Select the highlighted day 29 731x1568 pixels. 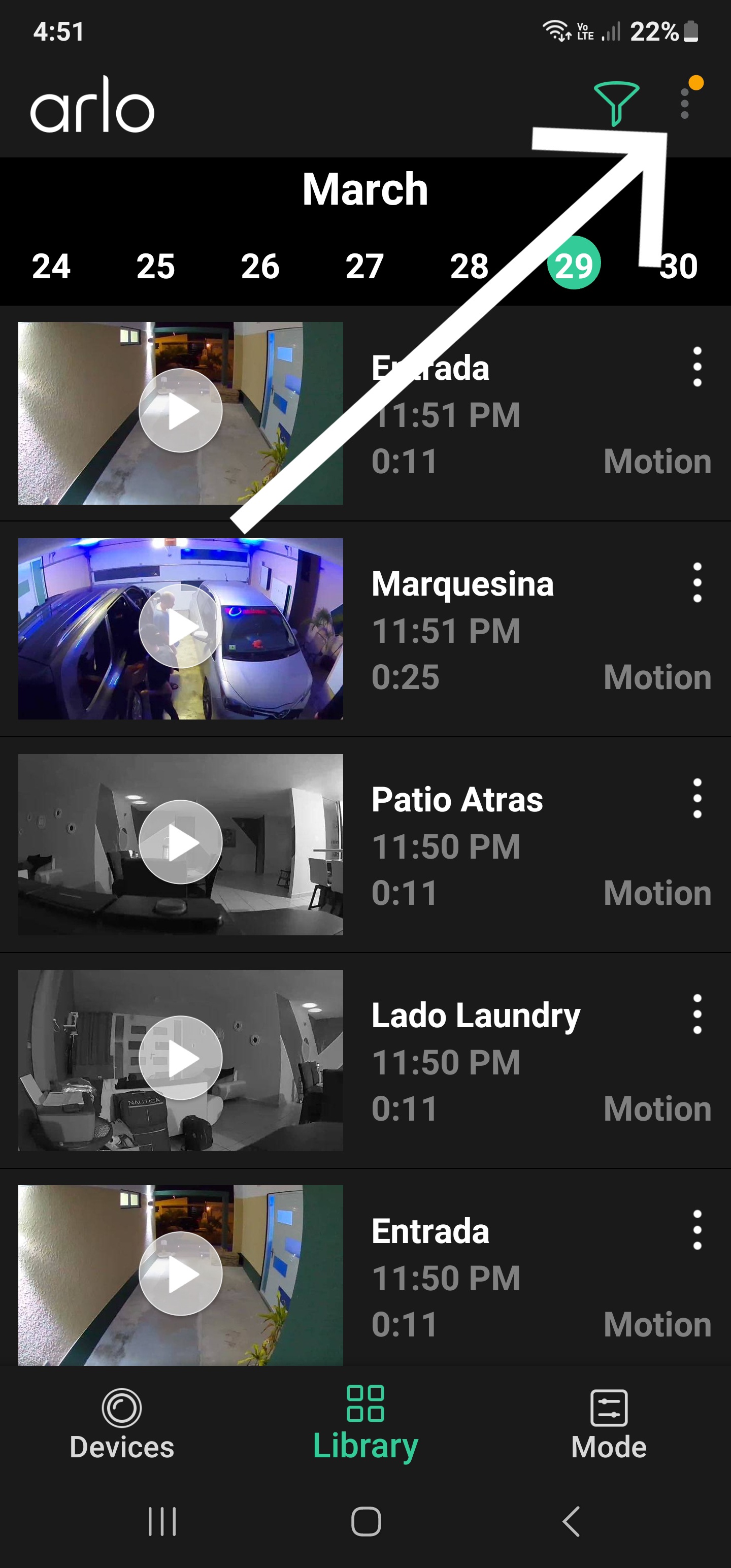(575, 265)
